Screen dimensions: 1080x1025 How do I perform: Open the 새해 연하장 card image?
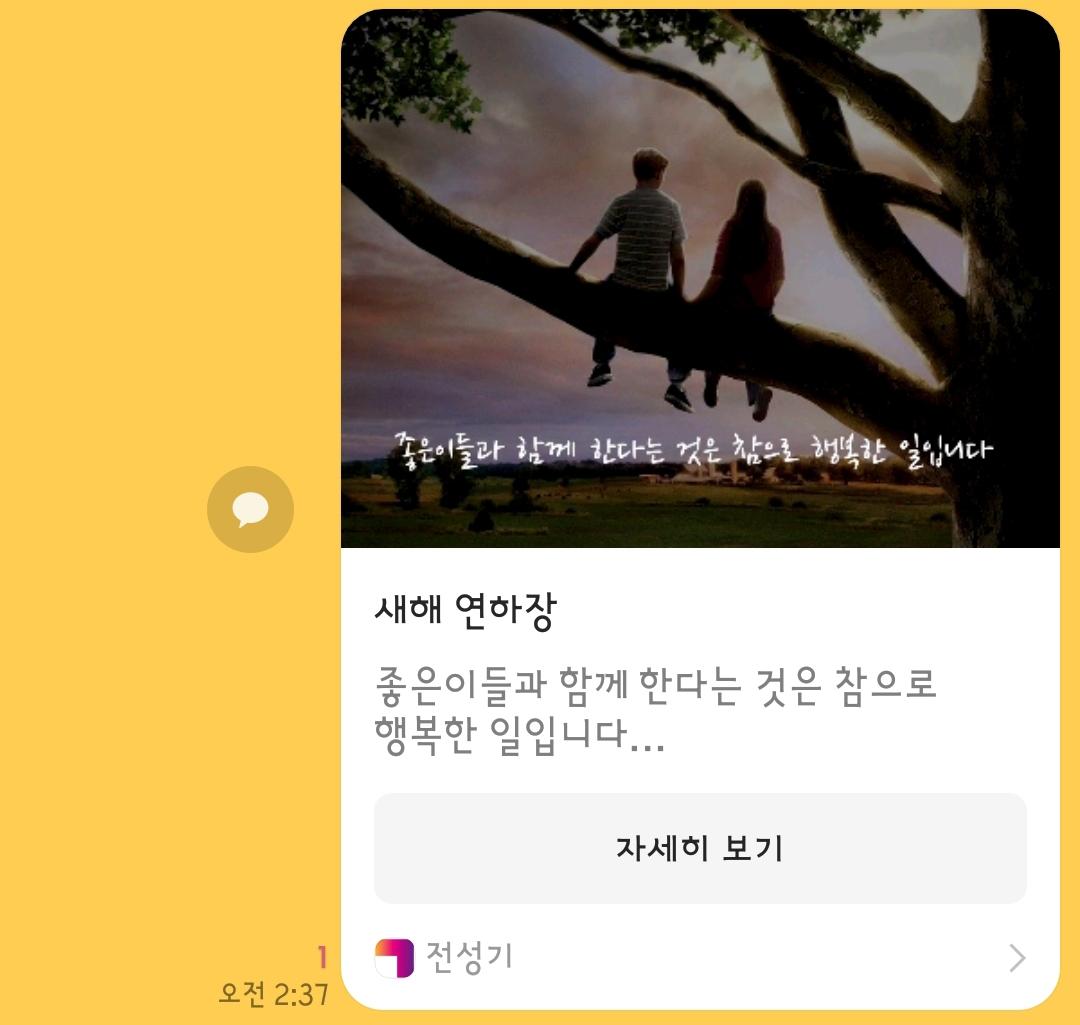(x=700, y=280)
